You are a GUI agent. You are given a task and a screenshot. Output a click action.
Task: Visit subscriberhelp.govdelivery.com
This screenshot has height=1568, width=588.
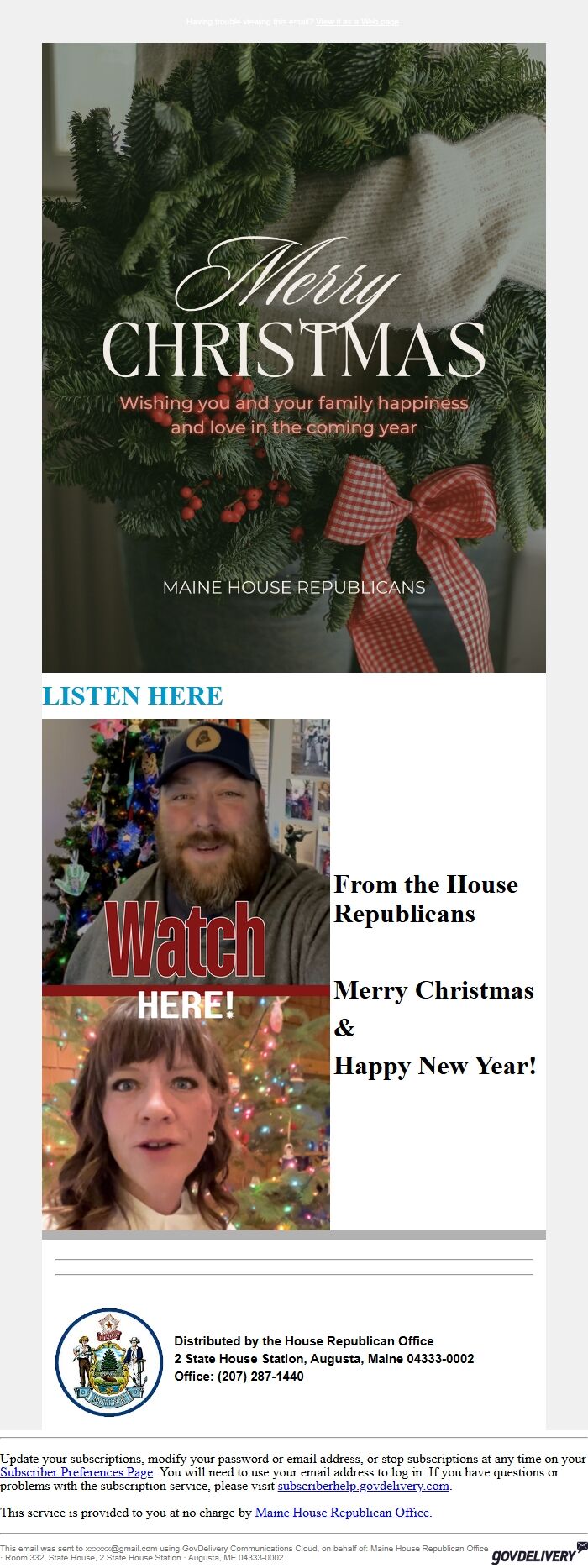(363, 1486)
